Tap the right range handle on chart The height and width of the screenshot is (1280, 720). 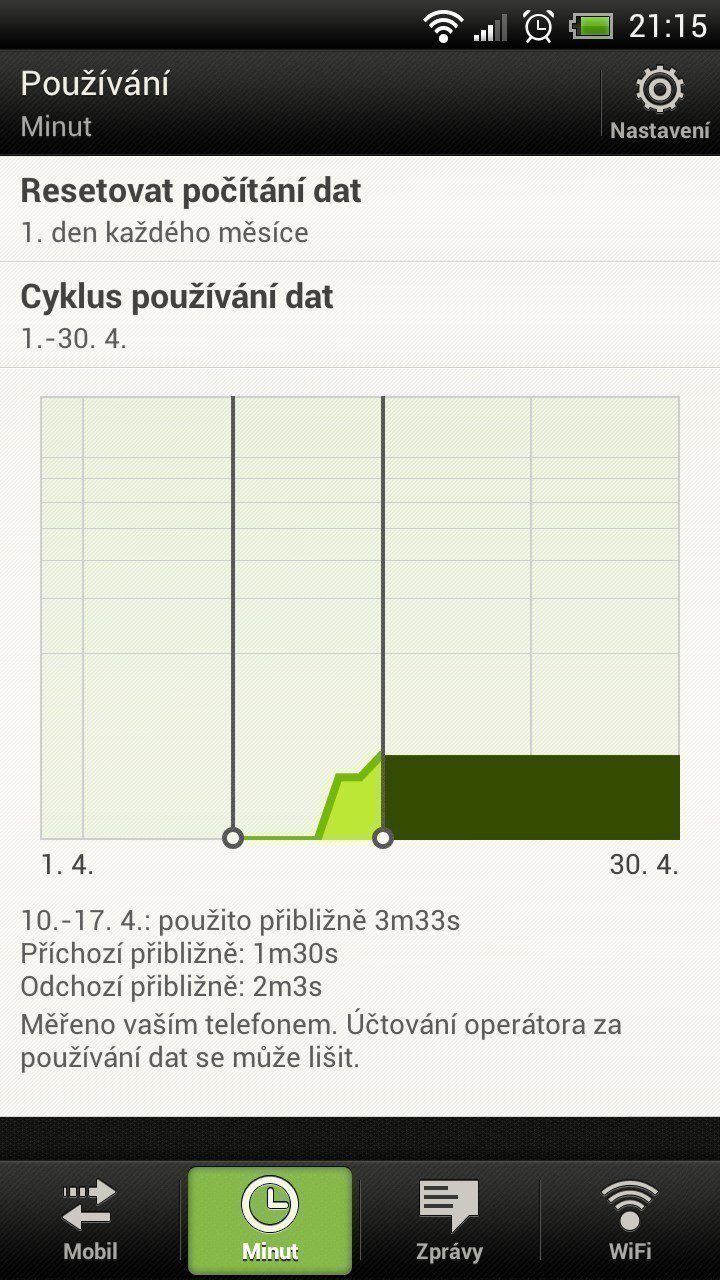[383, 837]
